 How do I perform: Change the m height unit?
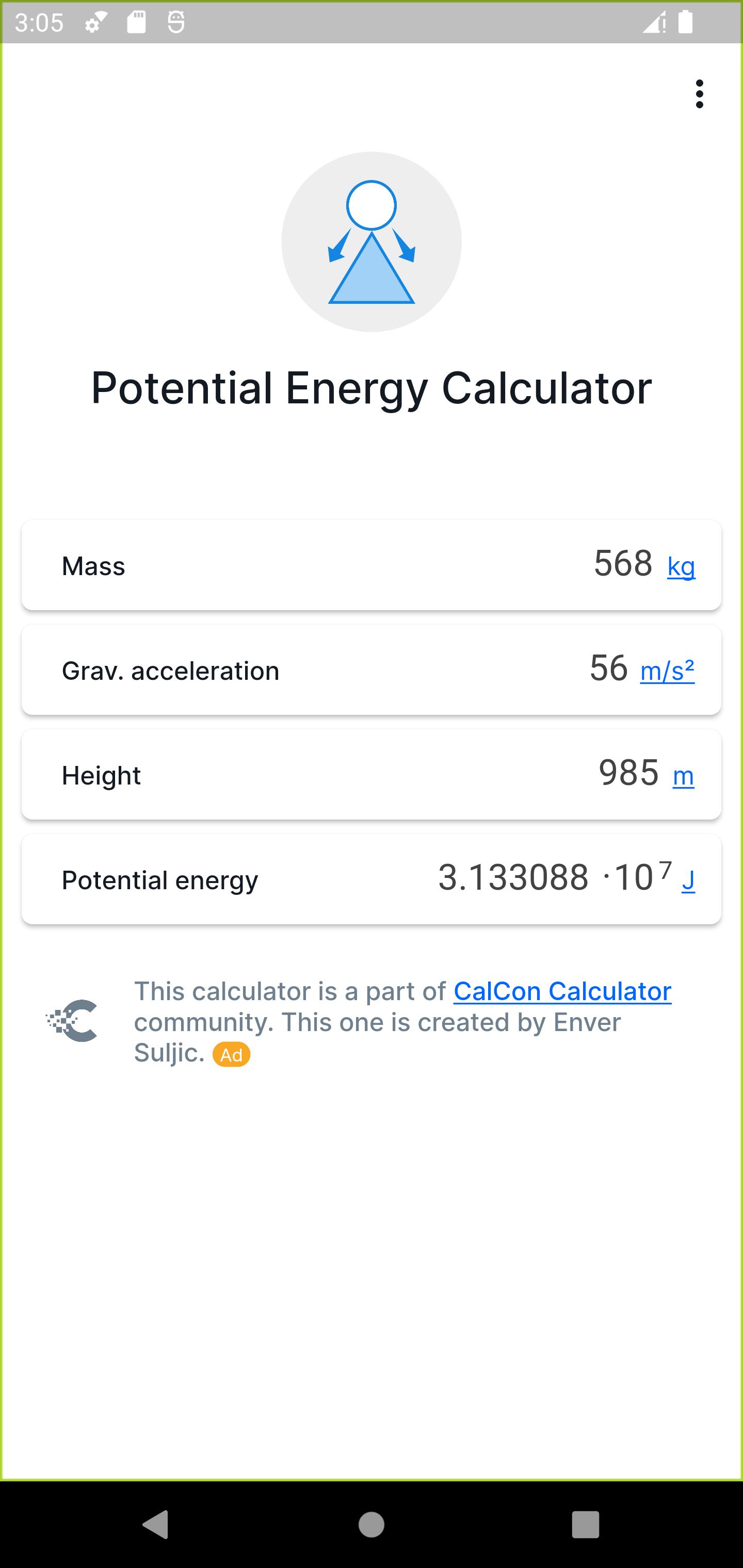coord(683,776)
